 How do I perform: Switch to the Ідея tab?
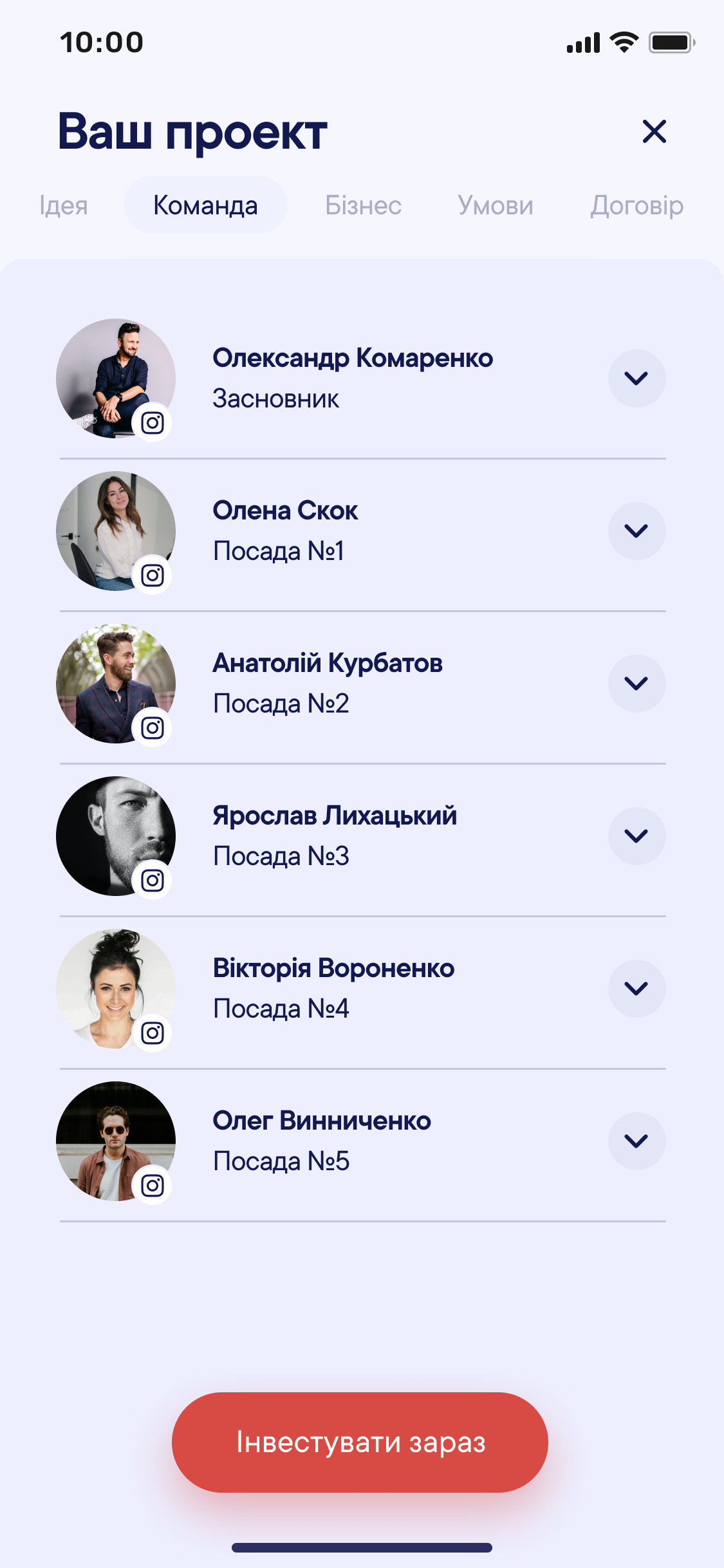point(63,205)
